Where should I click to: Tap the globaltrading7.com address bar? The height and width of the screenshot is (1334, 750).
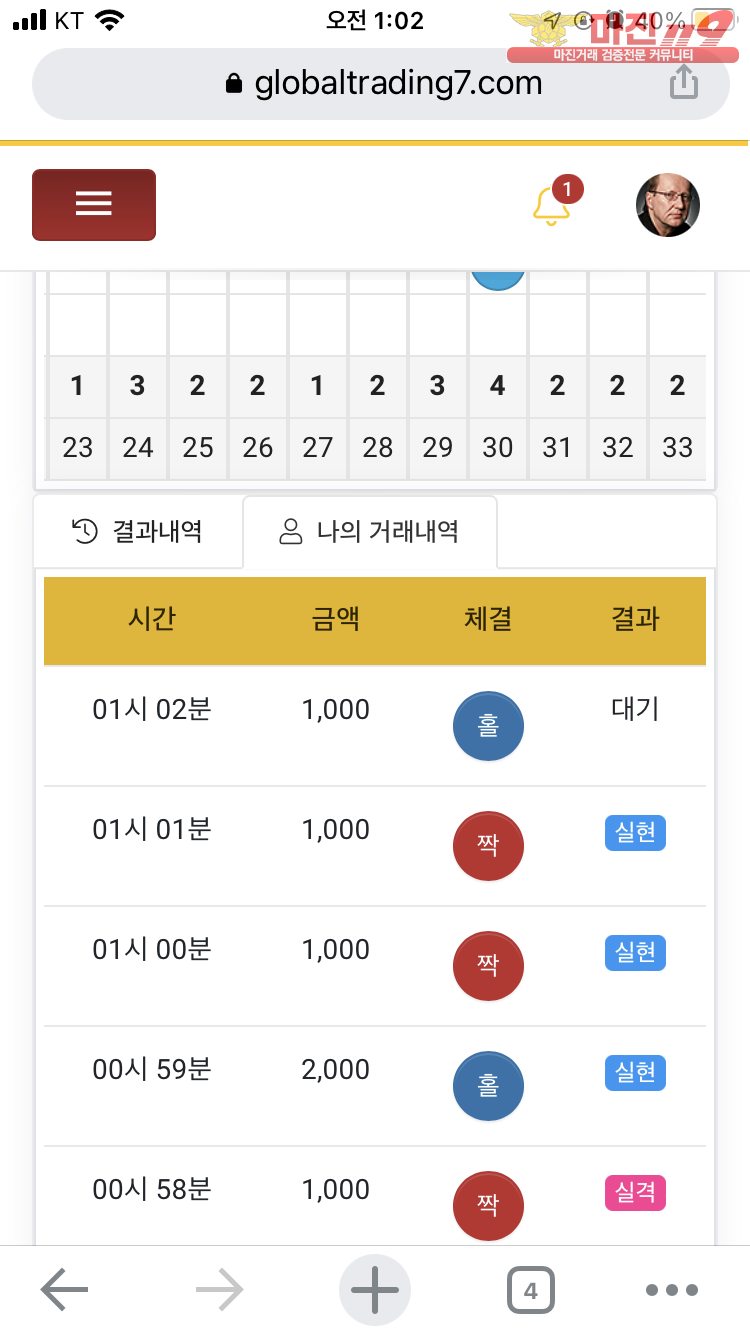384,84
